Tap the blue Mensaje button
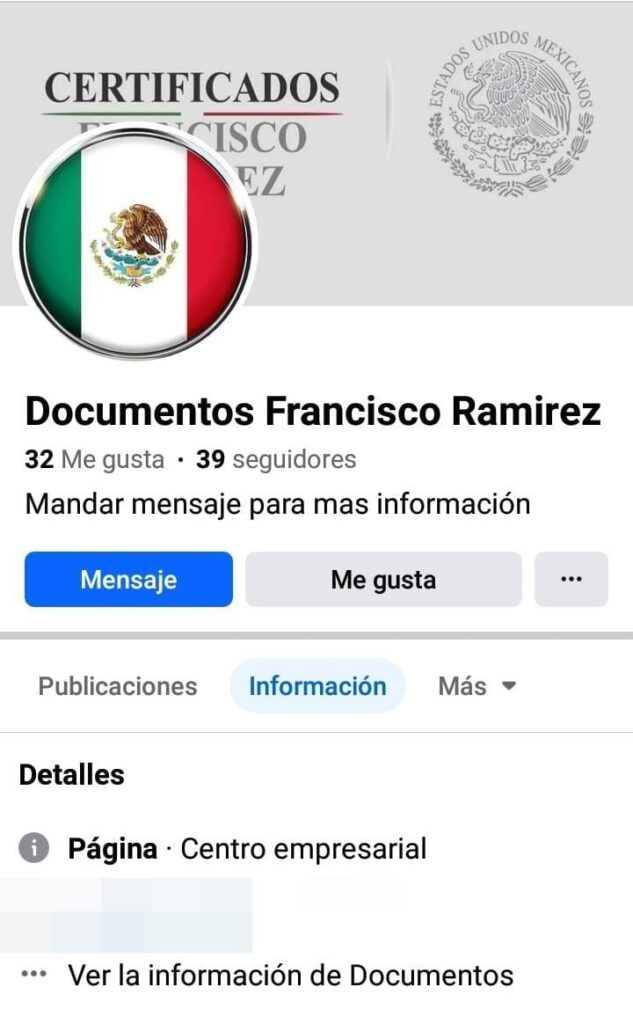This screenshot has width=633, height=1024. pyautogui.click(x=128, y=579)
